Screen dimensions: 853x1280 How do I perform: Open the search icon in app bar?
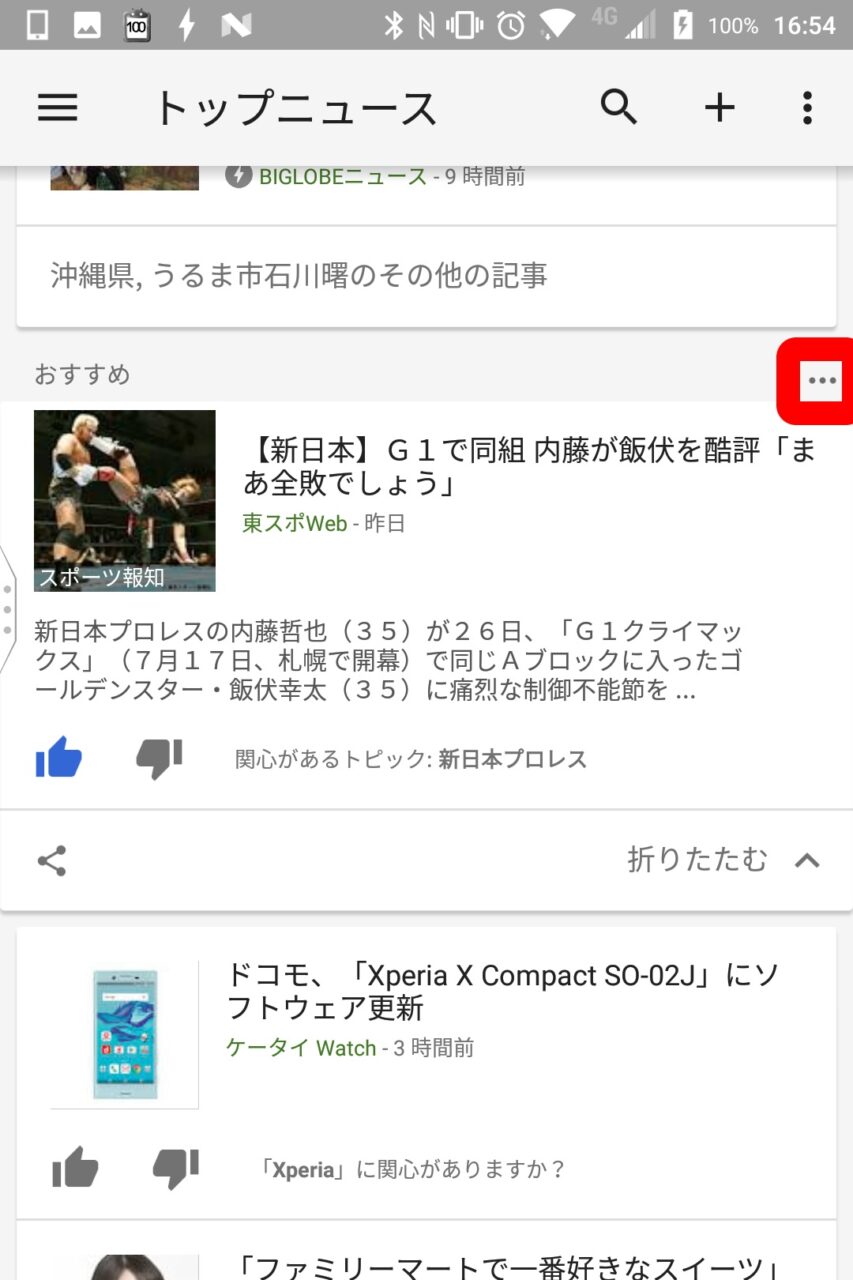point(619,107)
